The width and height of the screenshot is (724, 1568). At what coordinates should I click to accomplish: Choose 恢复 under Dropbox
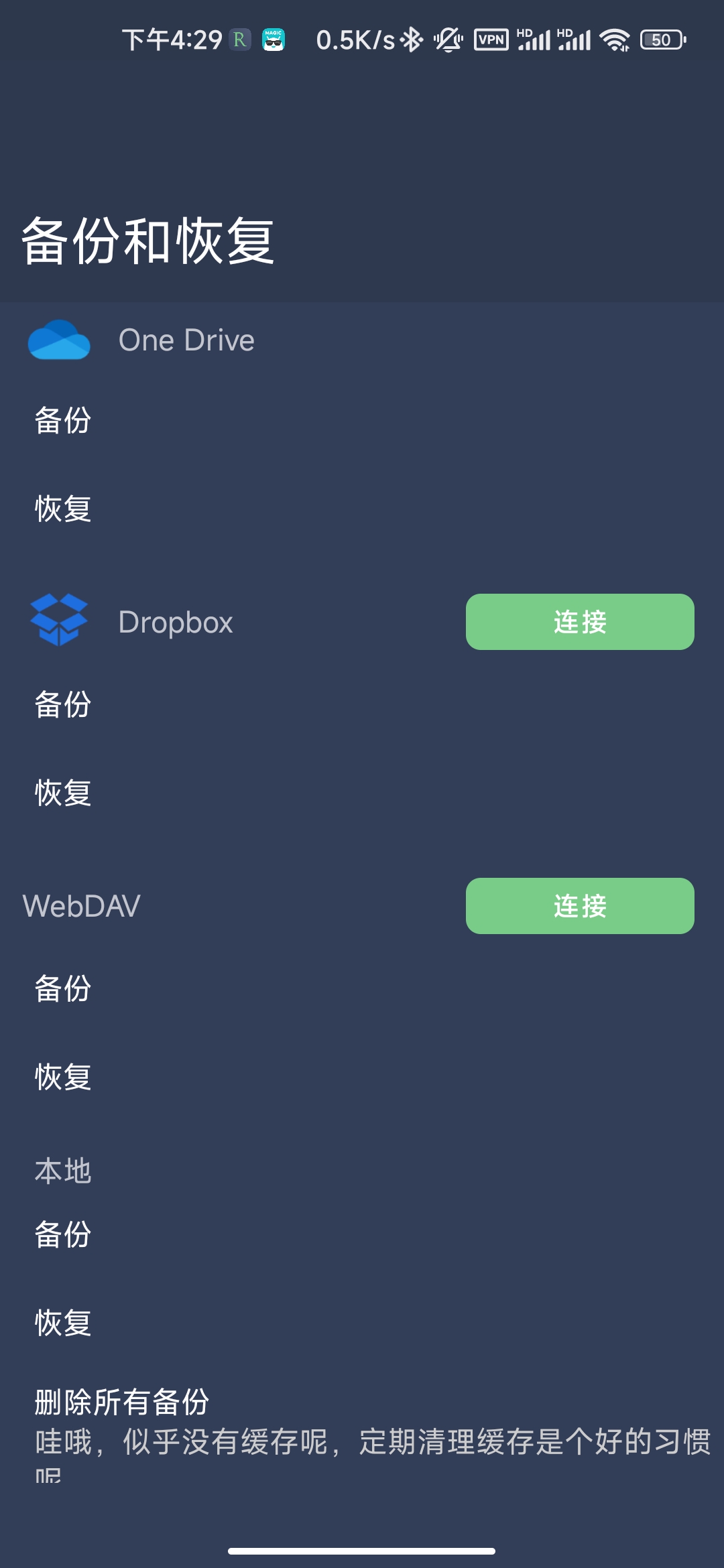pos(63,793)
